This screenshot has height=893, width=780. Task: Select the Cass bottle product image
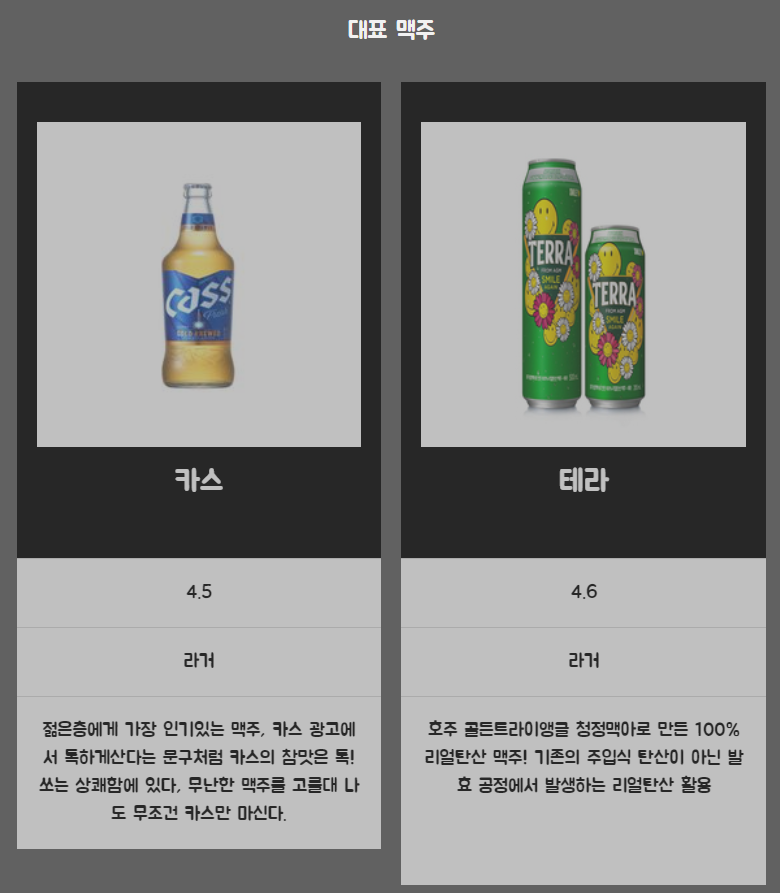point(198,285)
